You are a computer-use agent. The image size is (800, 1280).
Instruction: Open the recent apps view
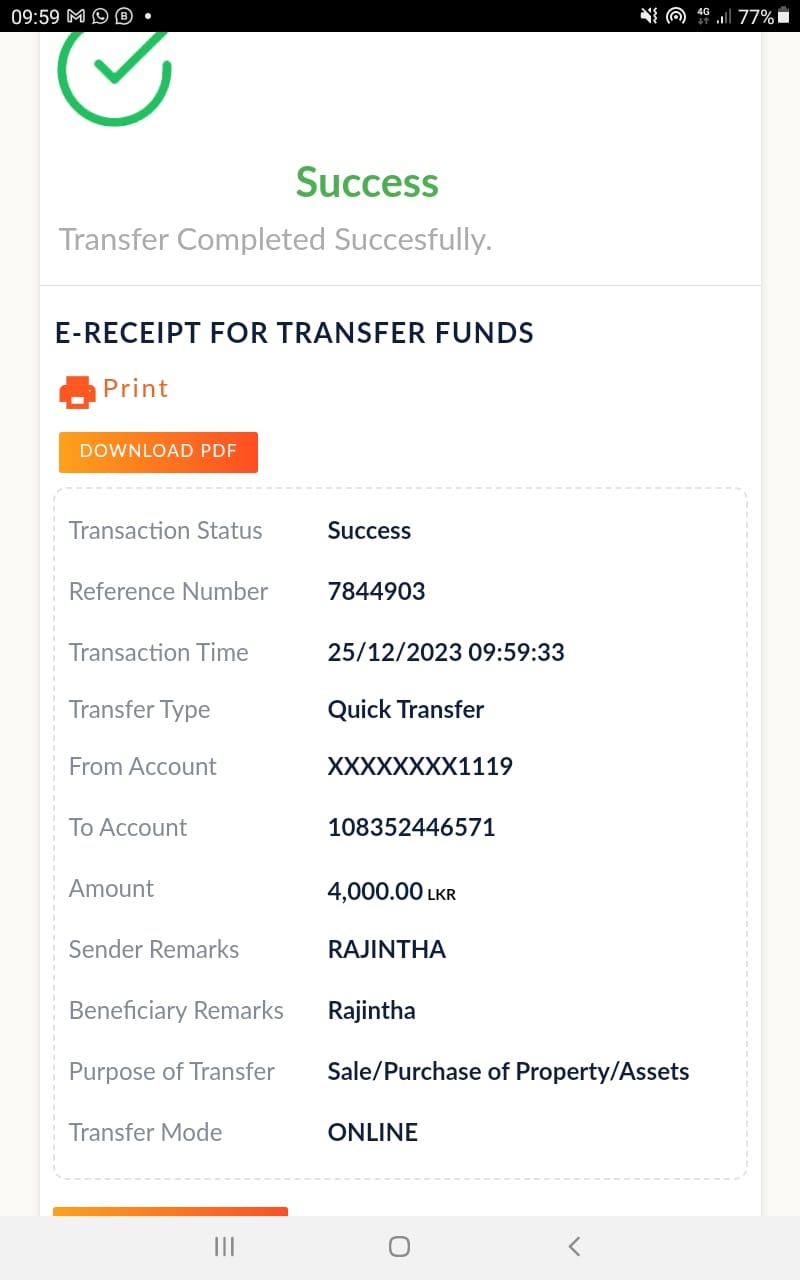(225, 1246)
